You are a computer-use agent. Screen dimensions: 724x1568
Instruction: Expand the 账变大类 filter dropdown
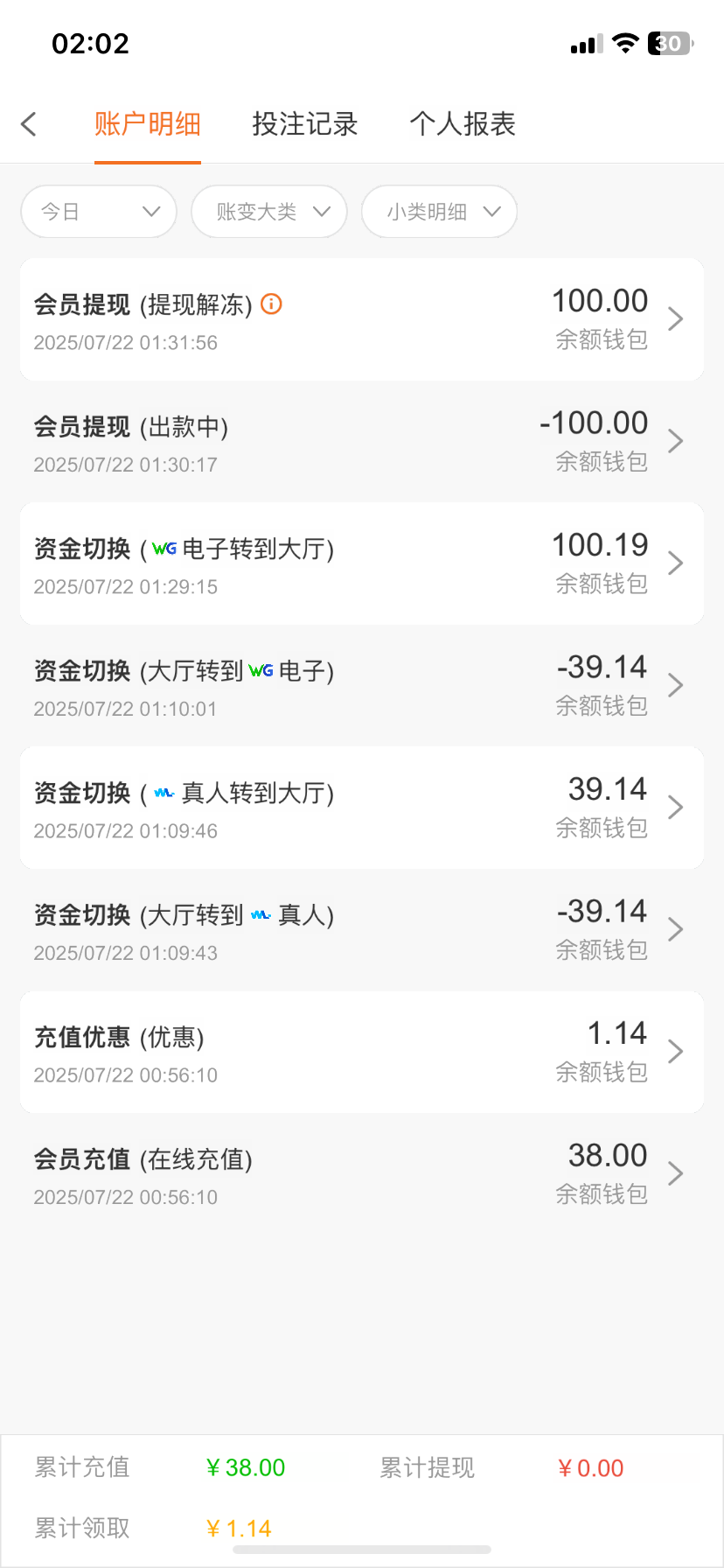pyautogui.click(x=269, y=212)
